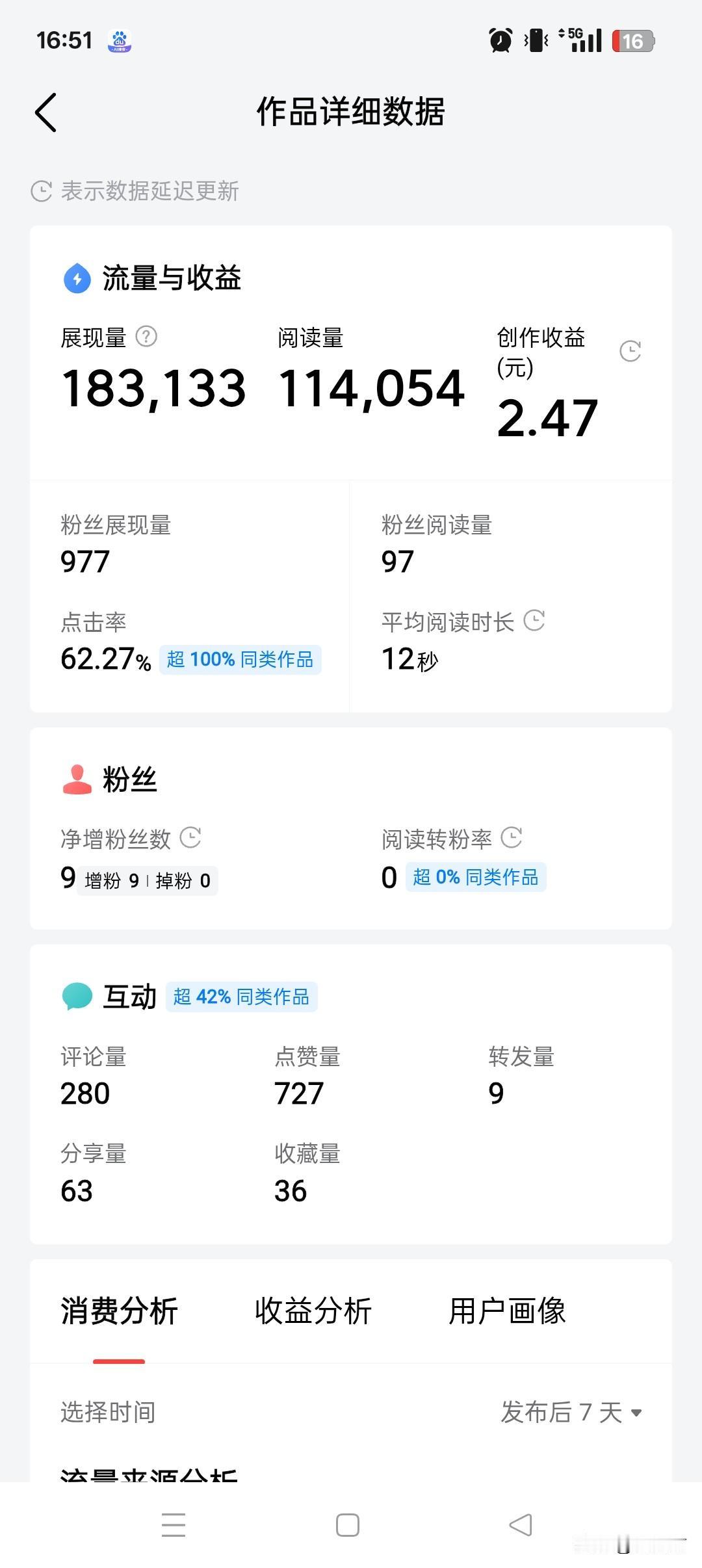Screen dimensions: 702x1568
Task: Tap the back arrow to exit 作品详细数据
Action: click(x=45, y=112)
